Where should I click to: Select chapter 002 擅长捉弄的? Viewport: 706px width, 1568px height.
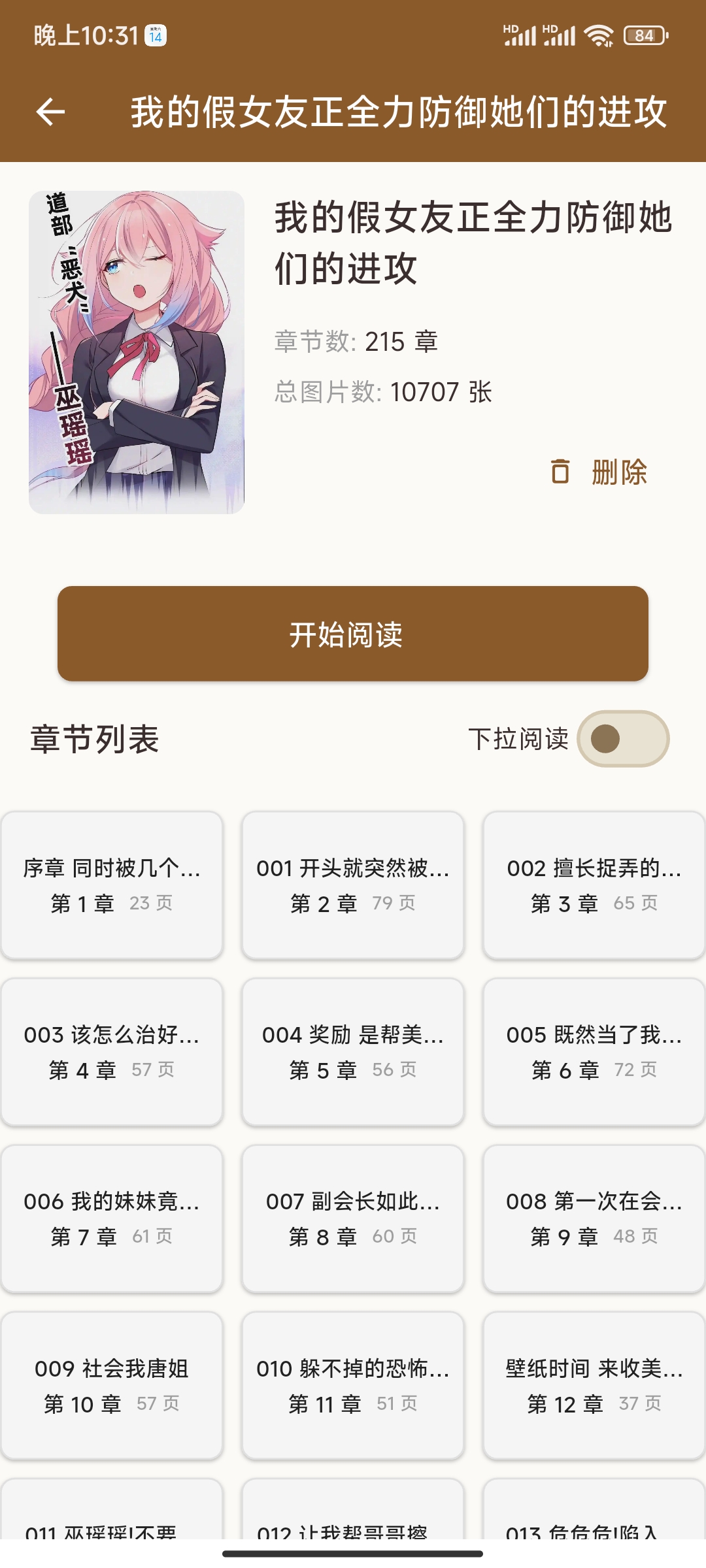[x=594, y=885]
